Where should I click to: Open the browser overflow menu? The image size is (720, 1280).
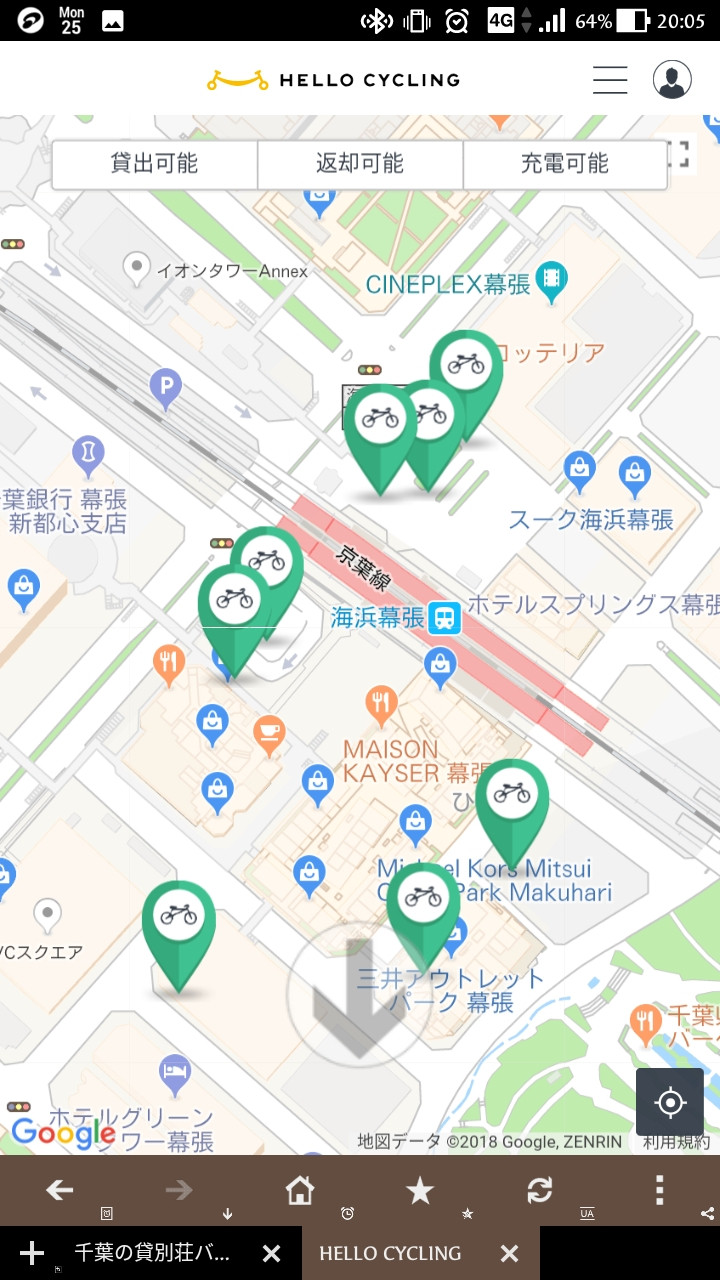[x=659, y=1190]
